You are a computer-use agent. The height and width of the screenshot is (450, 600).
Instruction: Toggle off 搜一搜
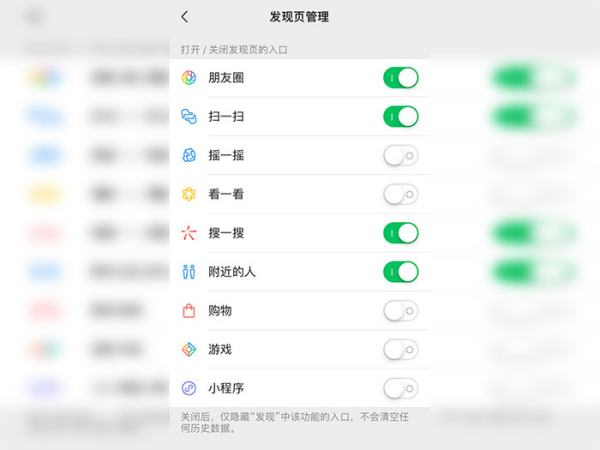tap(400, 233)
